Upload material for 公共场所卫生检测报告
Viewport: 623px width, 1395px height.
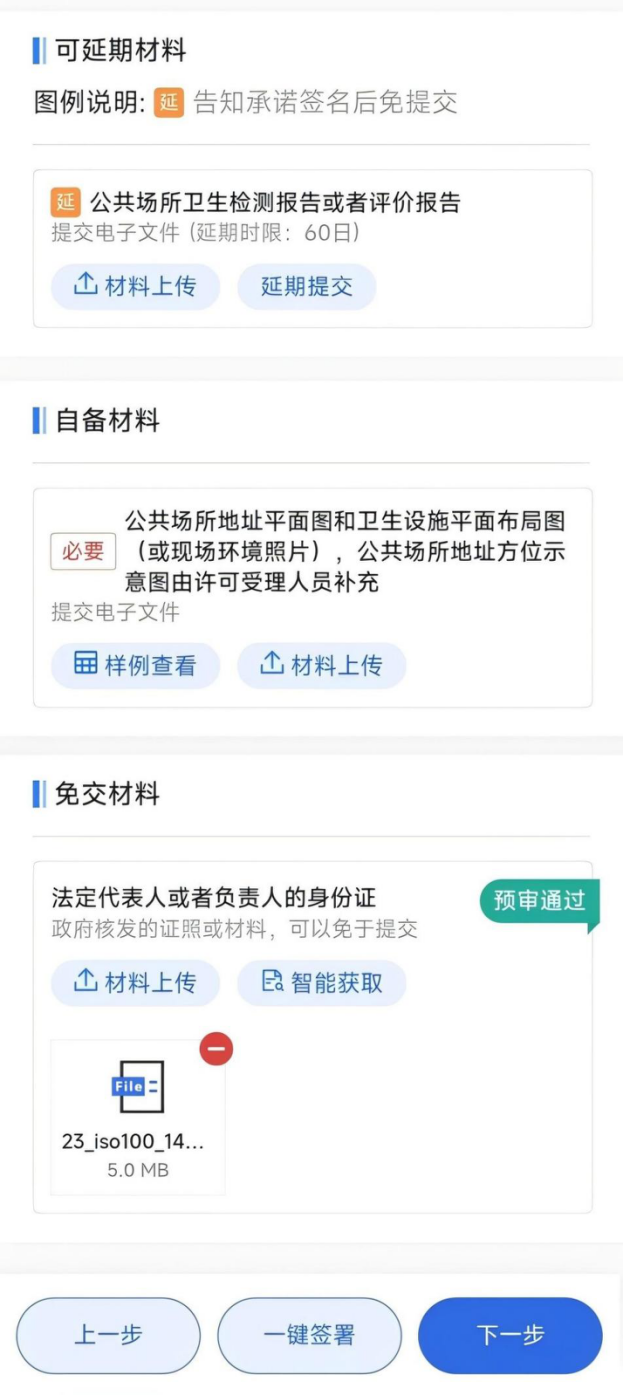pyautogui.click(x=135, y=287)
